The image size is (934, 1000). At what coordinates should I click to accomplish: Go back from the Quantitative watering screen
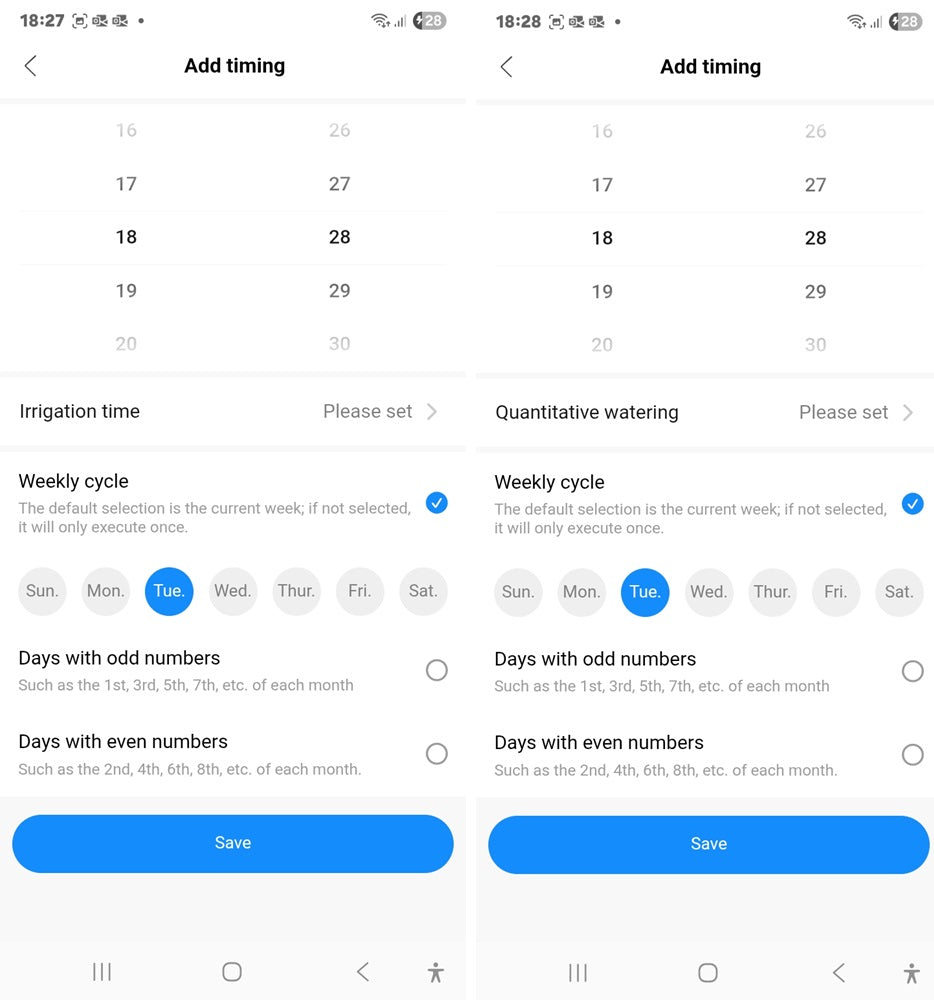506,67
